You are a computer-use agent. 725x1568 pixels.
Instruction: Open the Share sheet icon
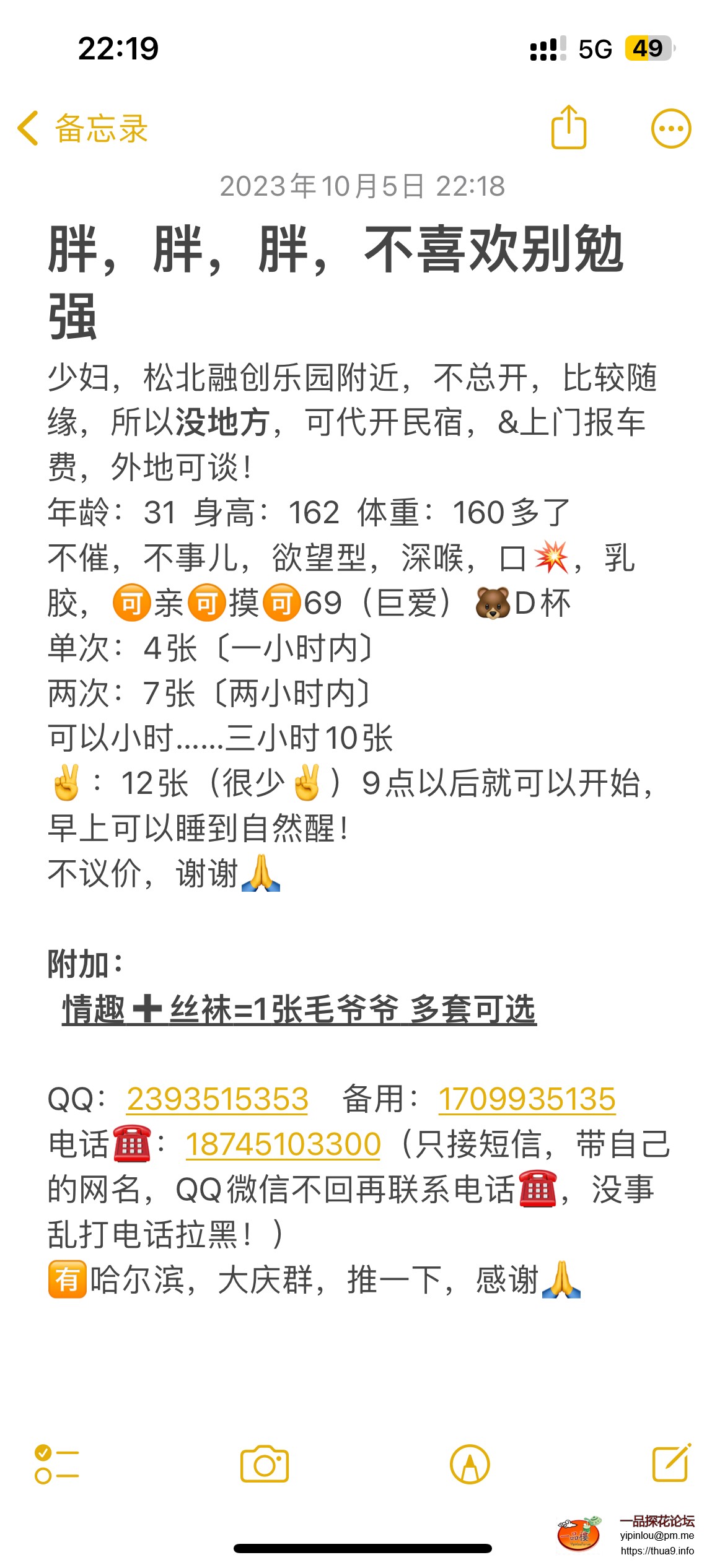pos(569,127)
